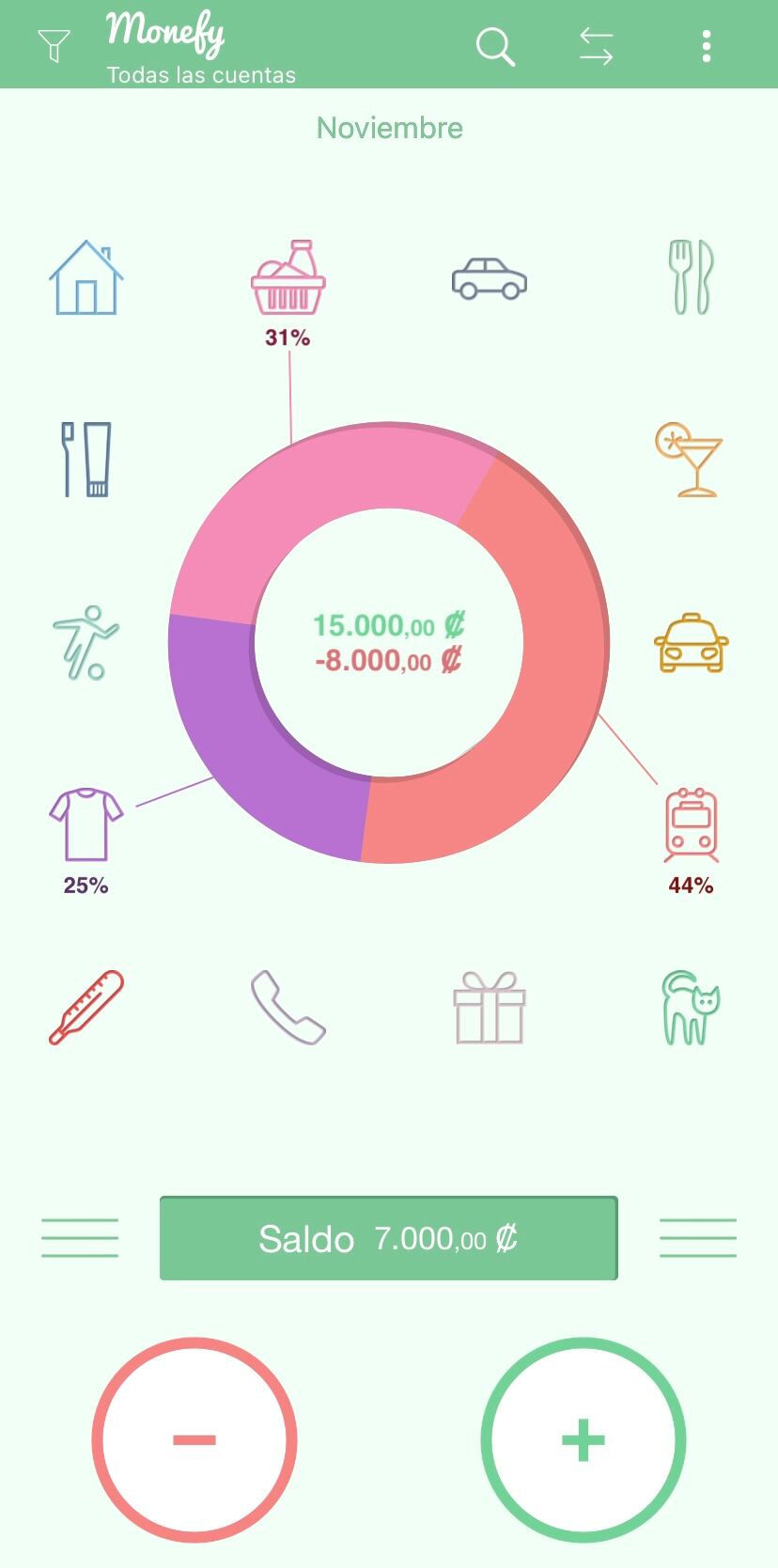
Task: Pick the fork and knife category
Action: tap(691, 277)
